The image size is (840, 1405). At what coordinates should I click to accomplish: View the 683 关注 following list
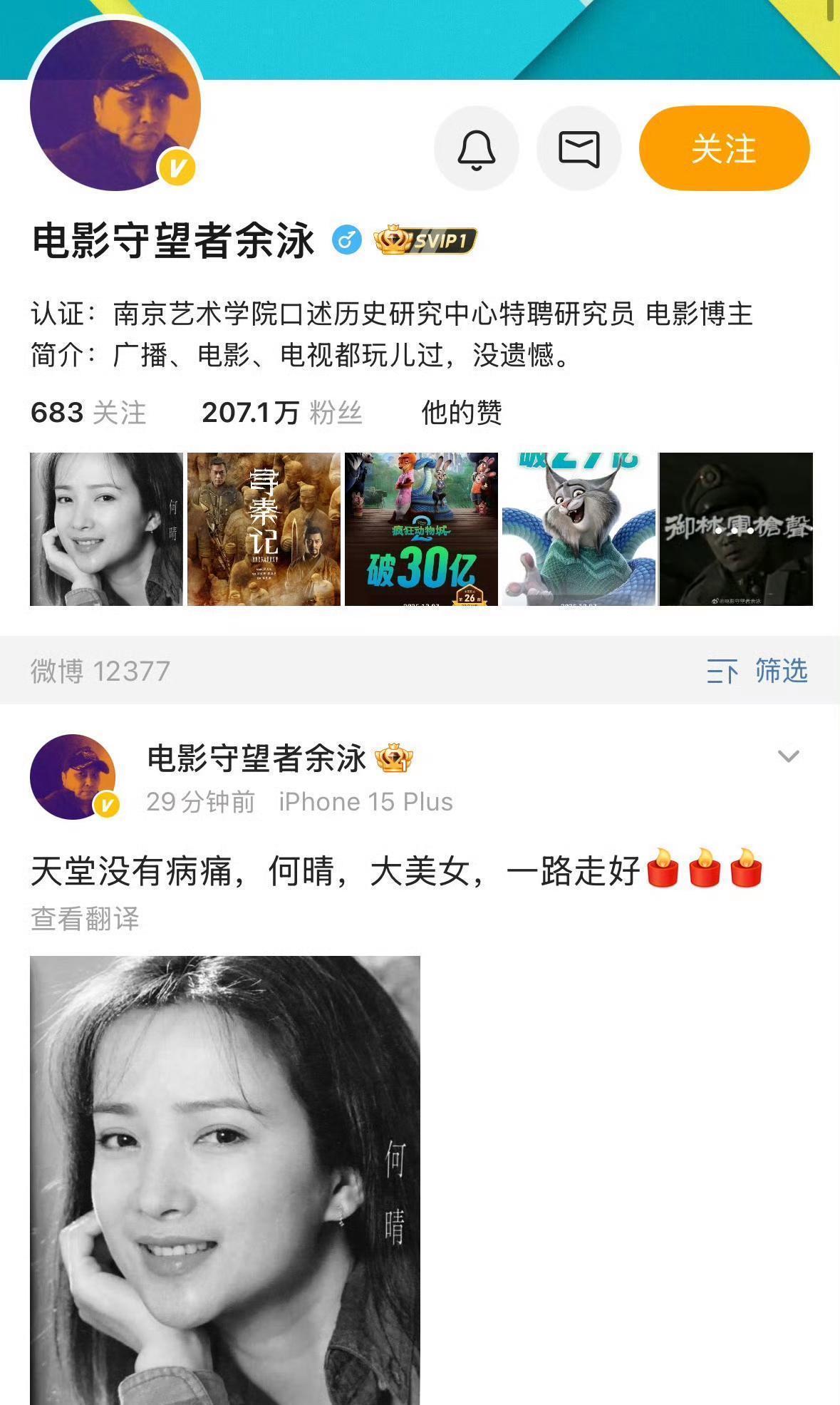pos(88,412)
